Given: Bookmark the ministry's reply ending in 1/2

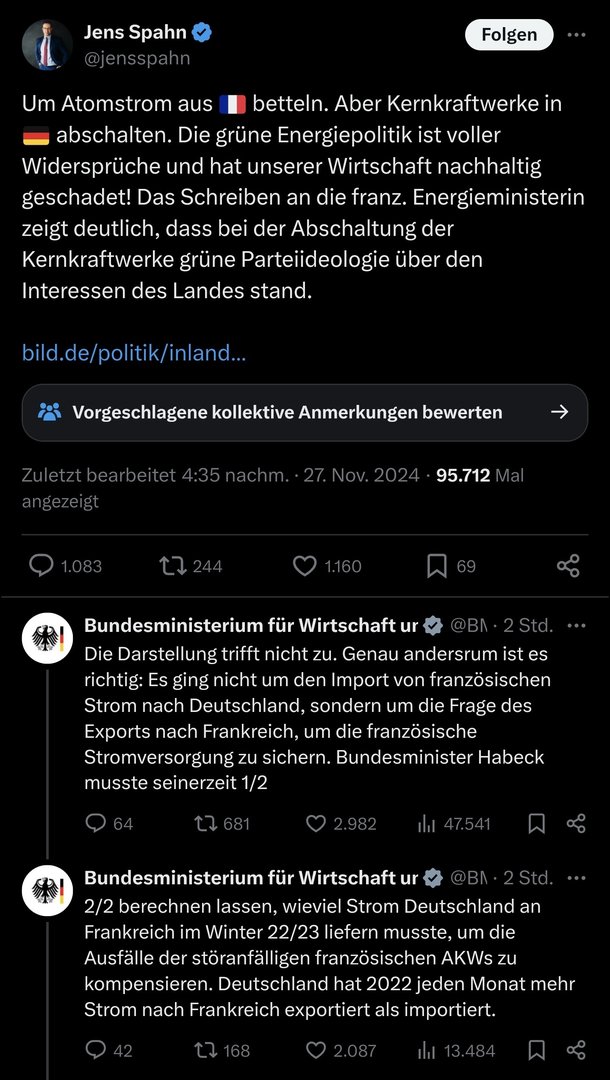Looking at the screenshot, I should [537, 823].
